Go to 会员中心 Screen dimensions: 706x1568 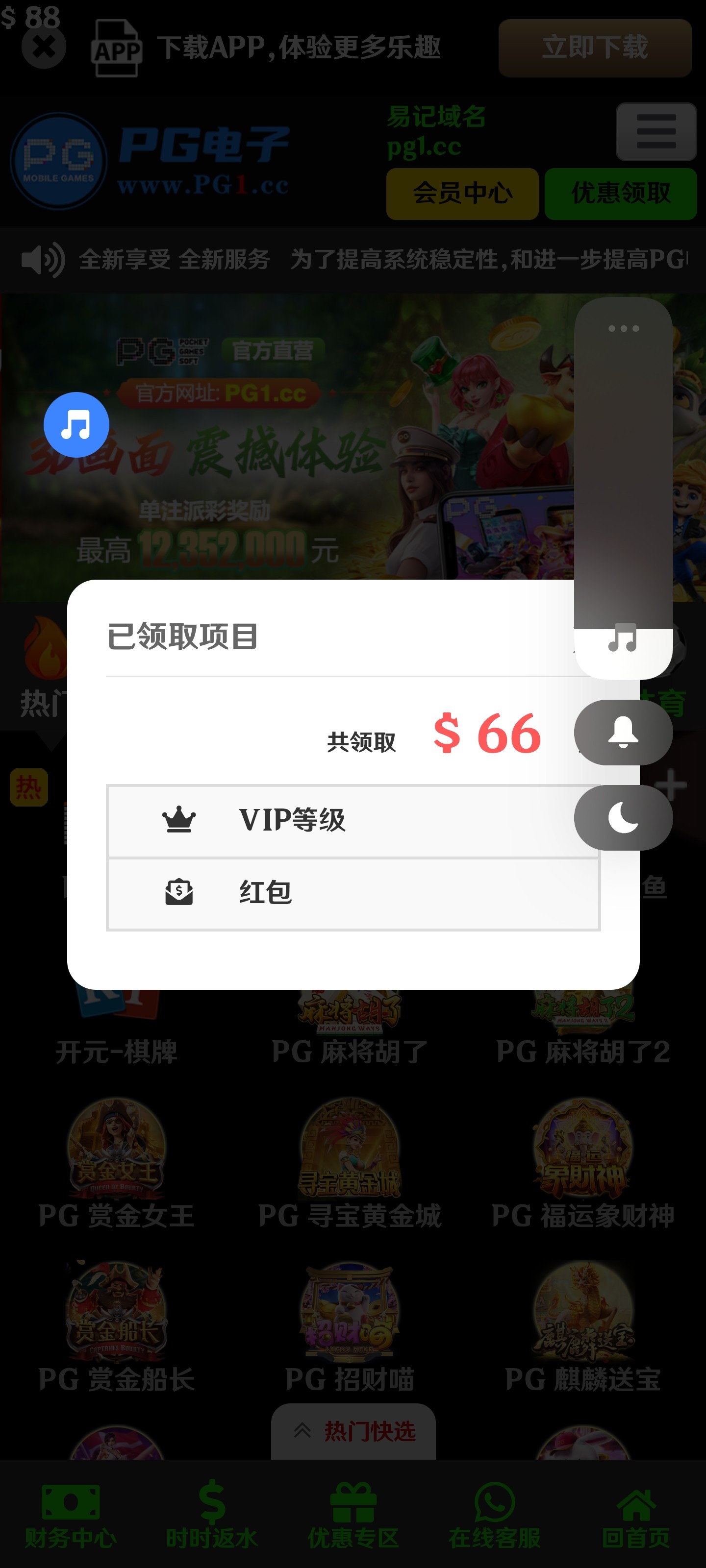[462, 194]
